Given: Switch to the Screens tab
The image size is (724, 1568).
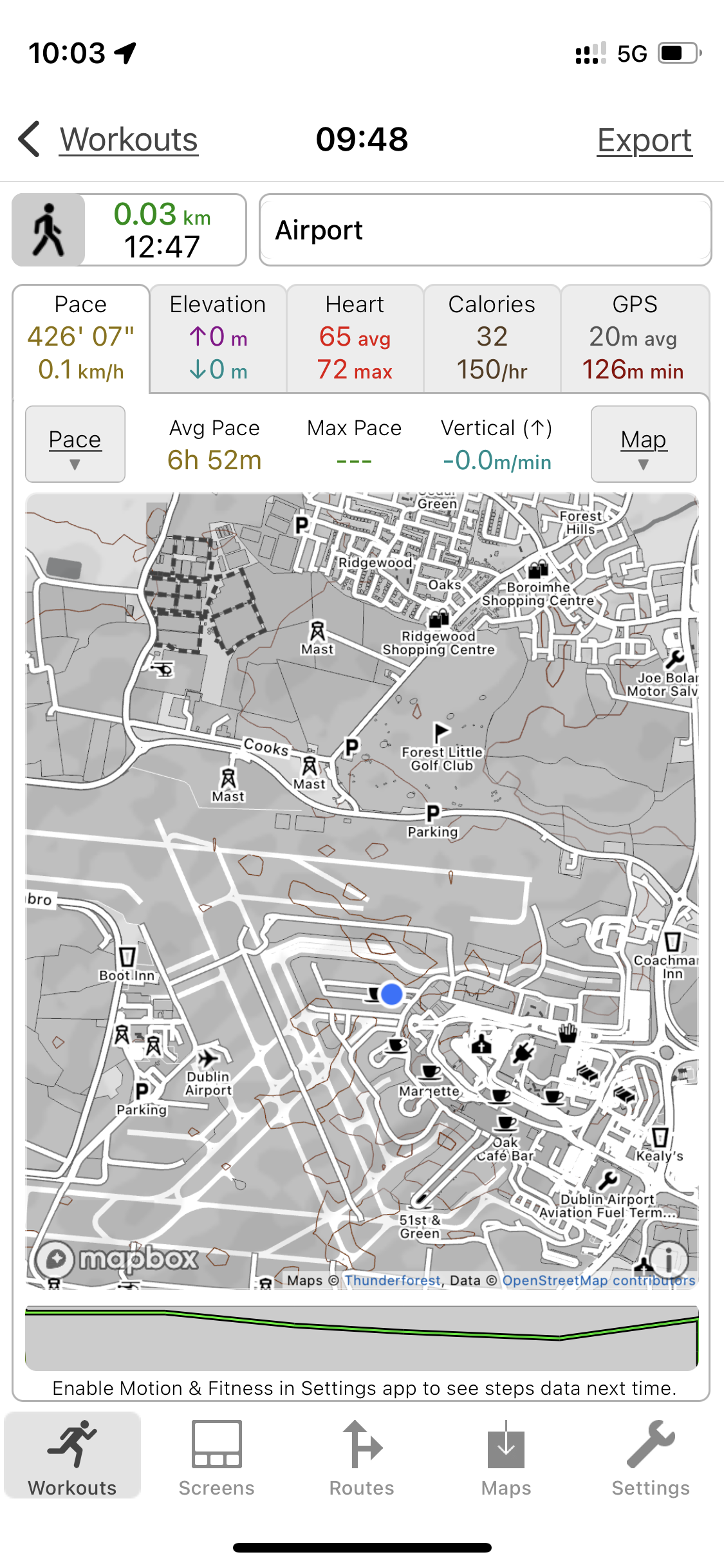Looking at the screenshot, I should 217,1457.
